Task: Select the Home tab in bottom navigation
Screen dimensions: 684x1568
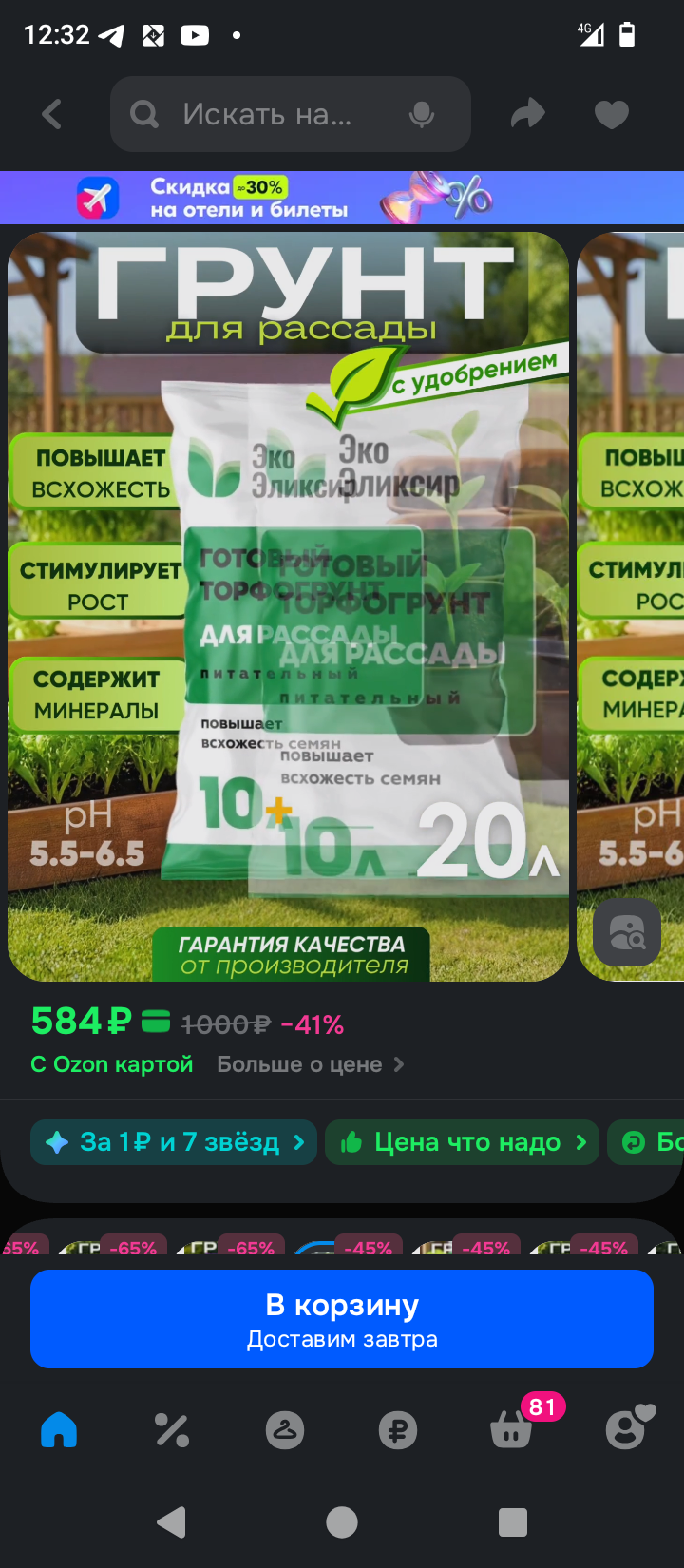Action: pyautogui.click(x=59, y=1428)
